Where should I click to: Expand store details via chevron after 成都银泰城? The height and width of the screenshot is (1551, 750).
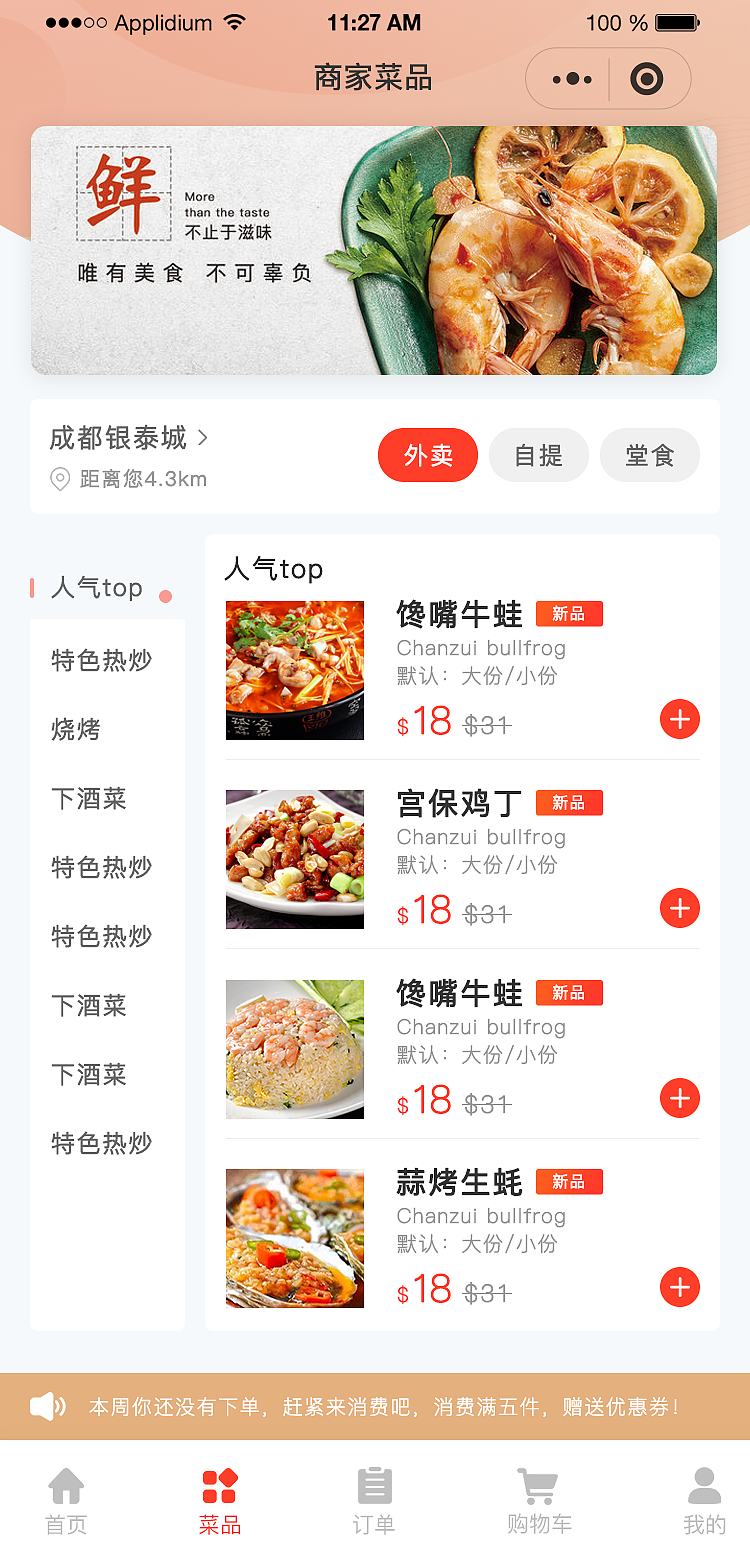(x=203, y=437)
